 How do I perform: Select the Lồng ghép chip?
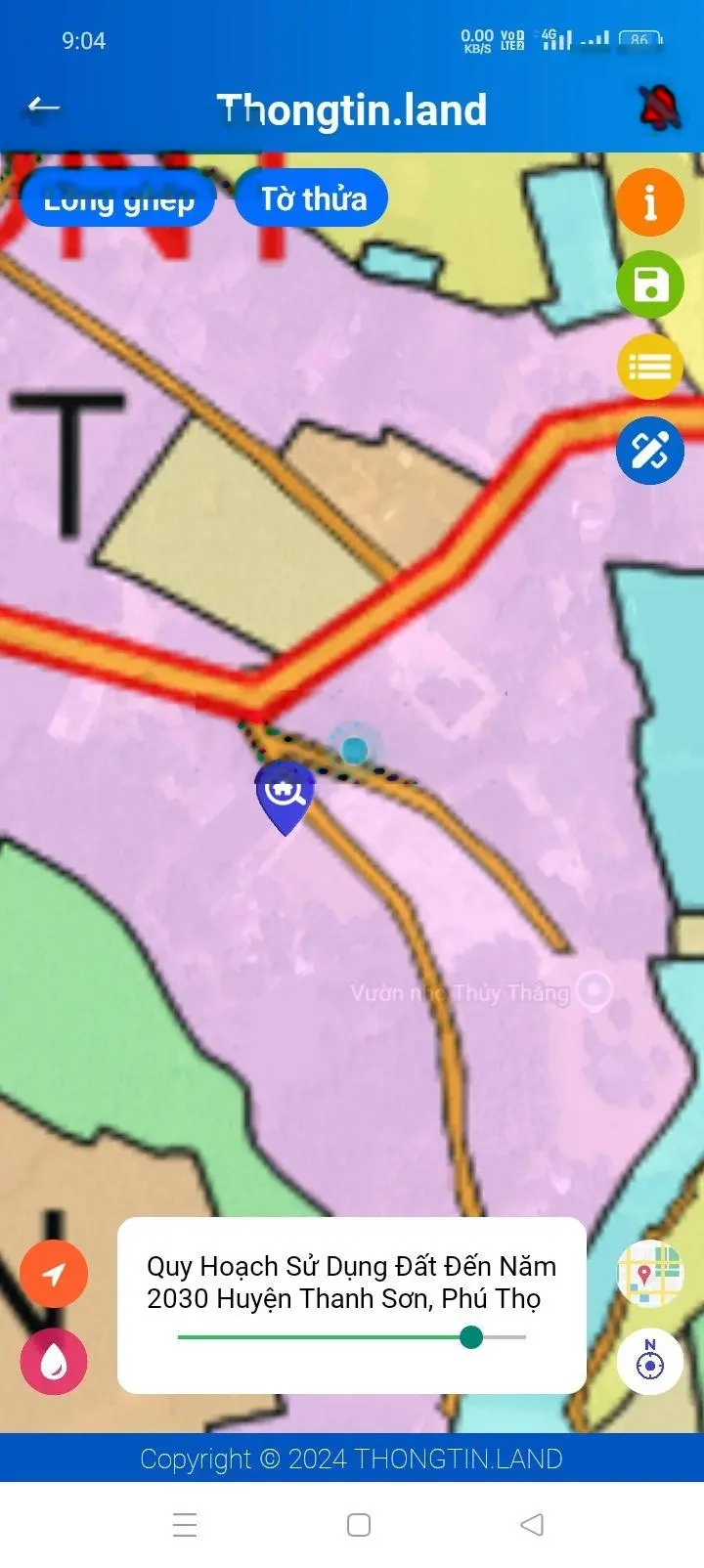118,199
